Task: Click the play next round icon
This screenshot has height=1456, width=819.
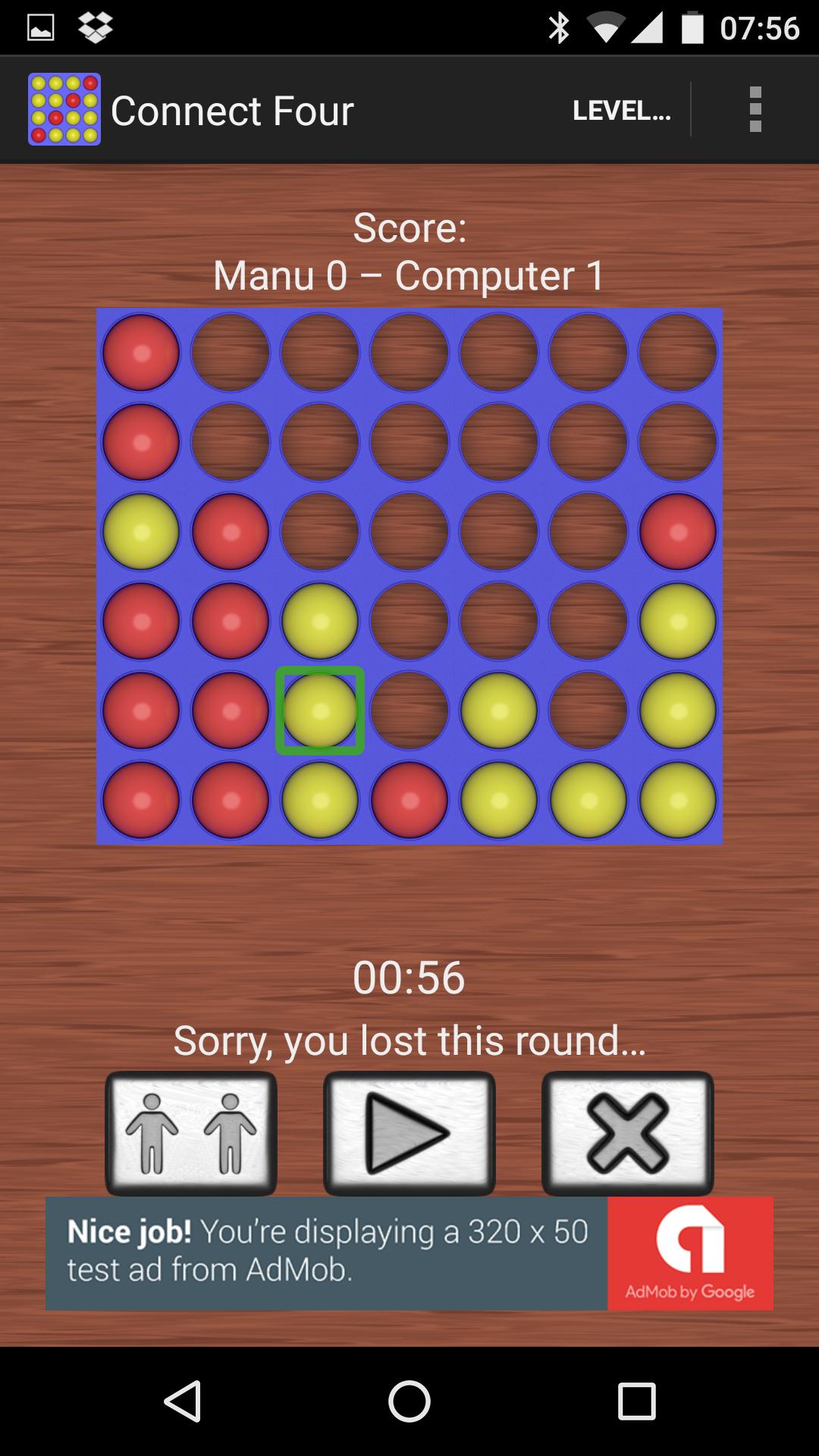Action: pyautogui.click(x=409, y=1134)
